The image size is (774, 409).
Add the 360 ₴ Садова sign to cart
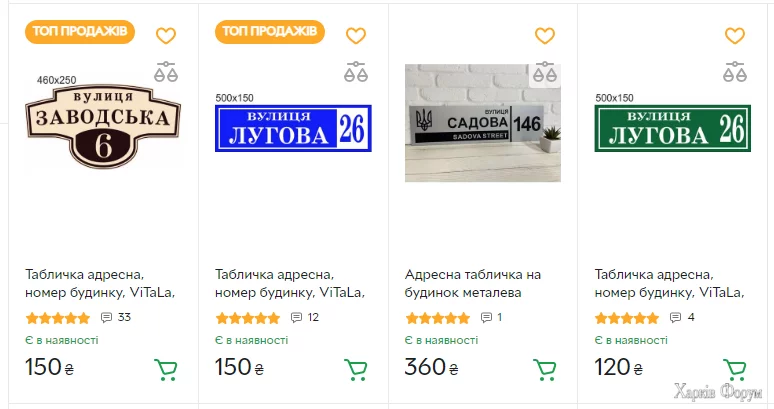(545, 370)
